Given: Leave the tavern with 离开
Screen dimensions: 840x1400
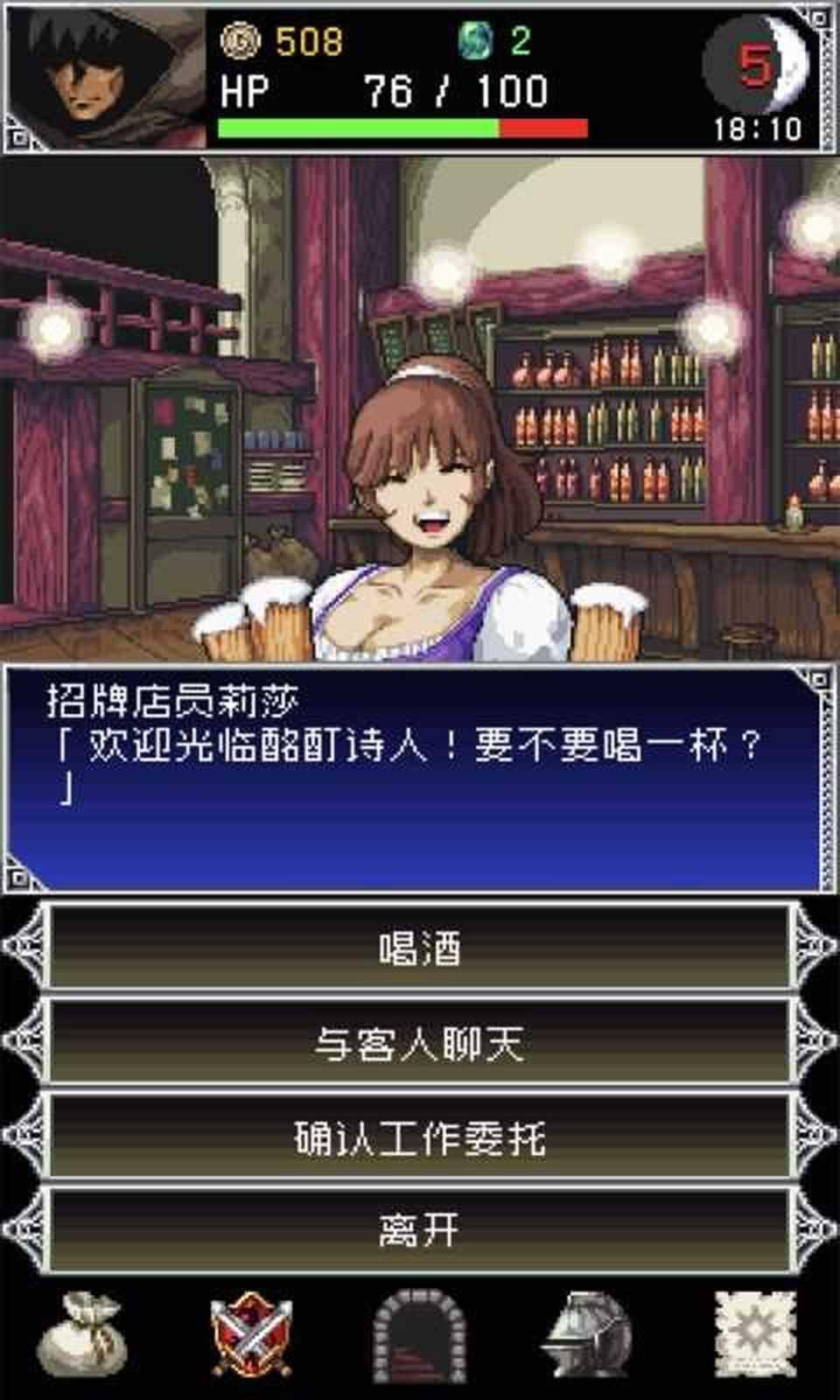Looking at the screenshot, I should click(419, 1230).
